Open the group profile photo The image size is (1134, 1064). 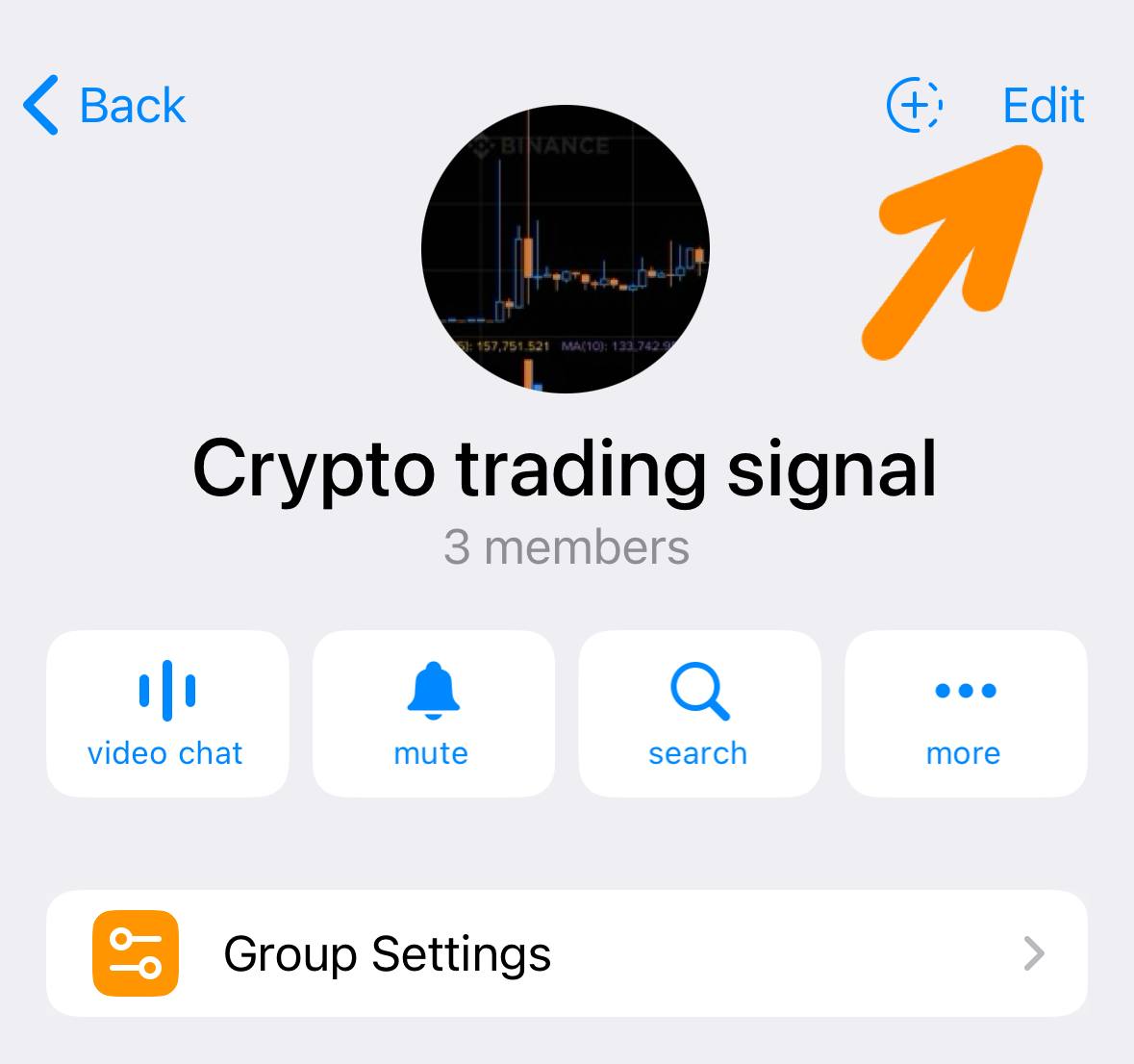566,249
